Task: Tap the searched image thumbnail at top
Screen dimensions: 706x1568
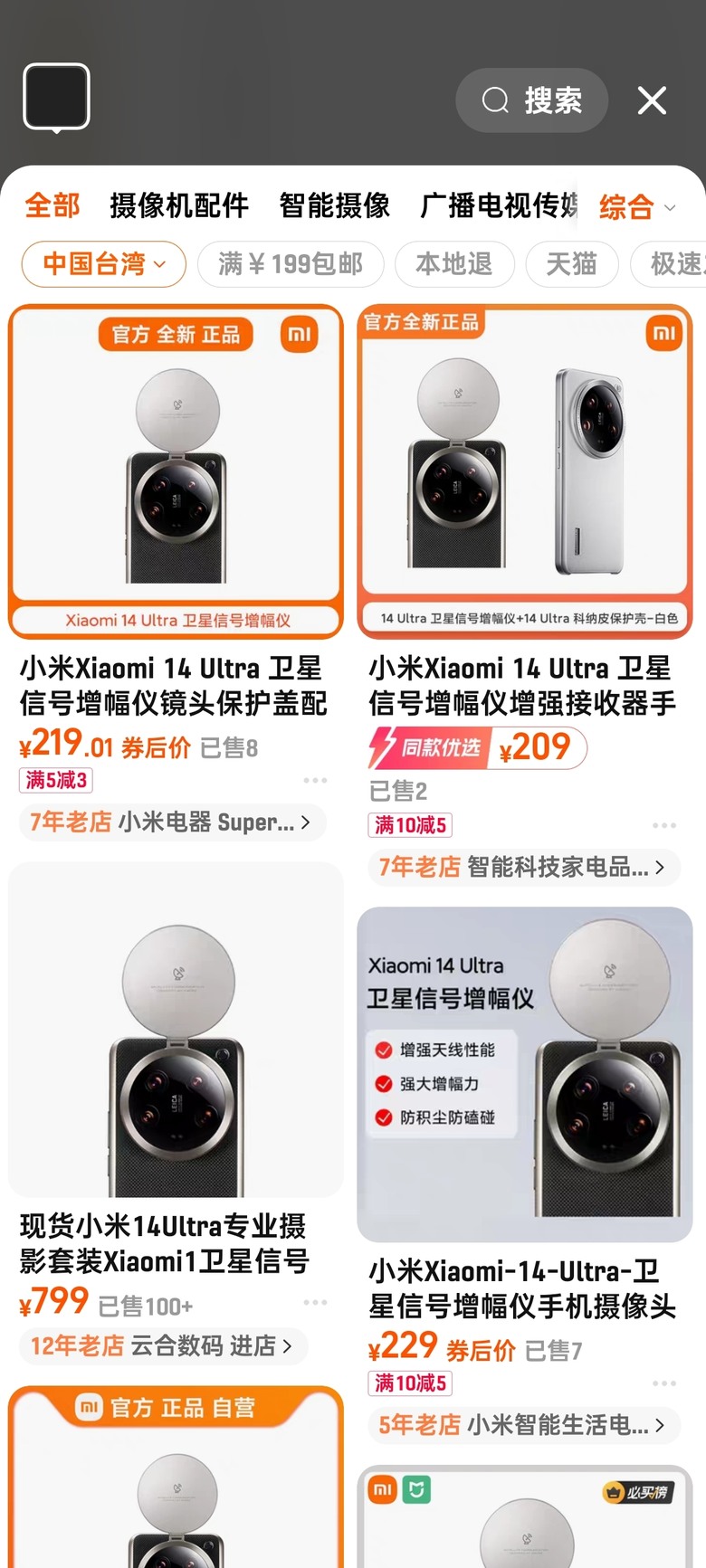Action: pos(56,96)
